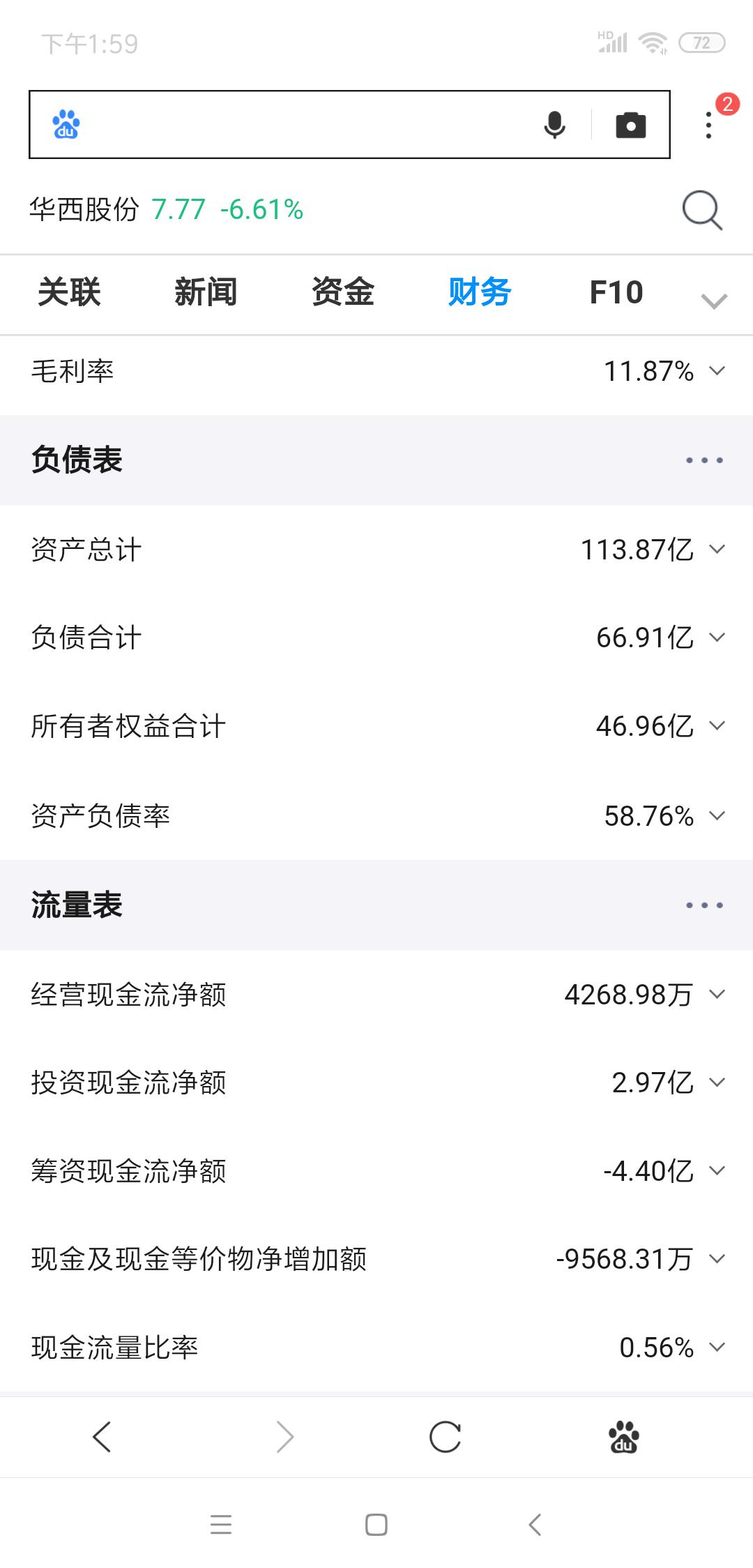Open the F10 tab
Viewport: 753px width, 1568px height.
[x=616, y=292]
